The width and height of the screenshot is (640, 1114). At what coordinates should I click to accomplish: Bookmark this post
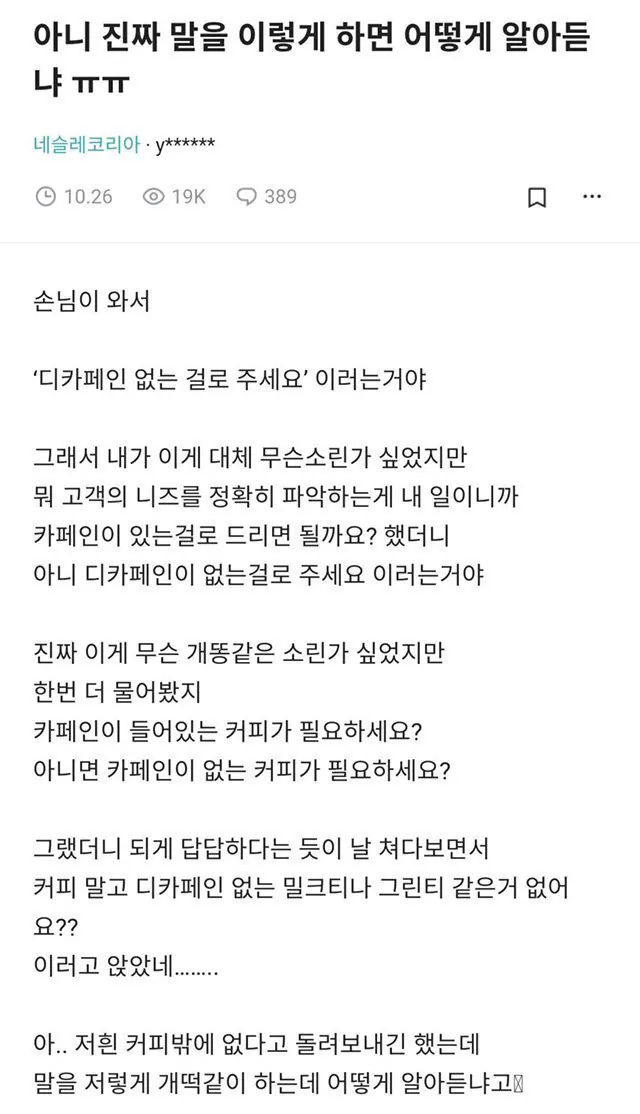[537, 197]
